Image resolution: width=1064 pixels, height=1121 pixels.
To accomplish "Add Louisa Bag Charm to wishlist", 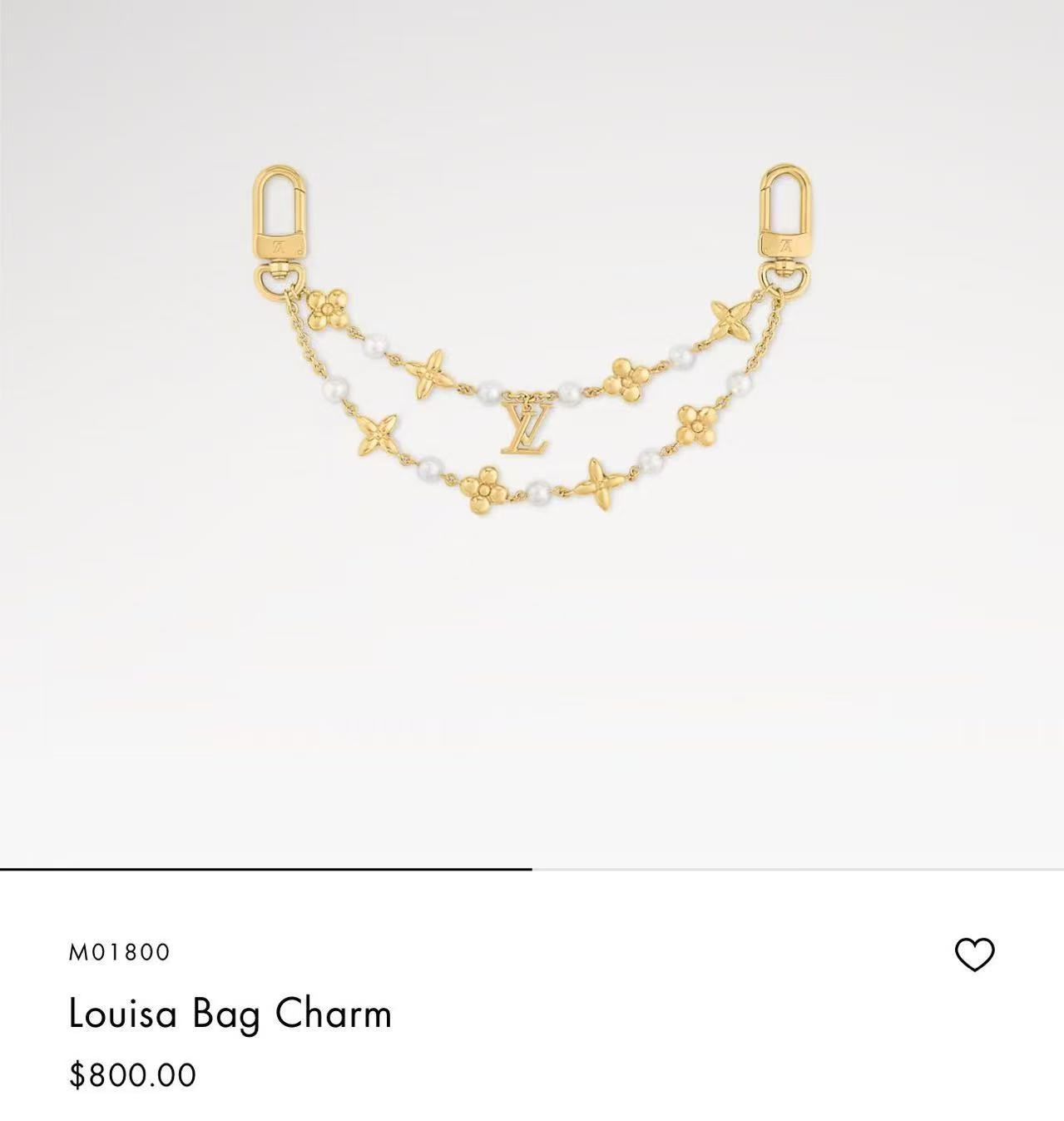I will (974, 955).
